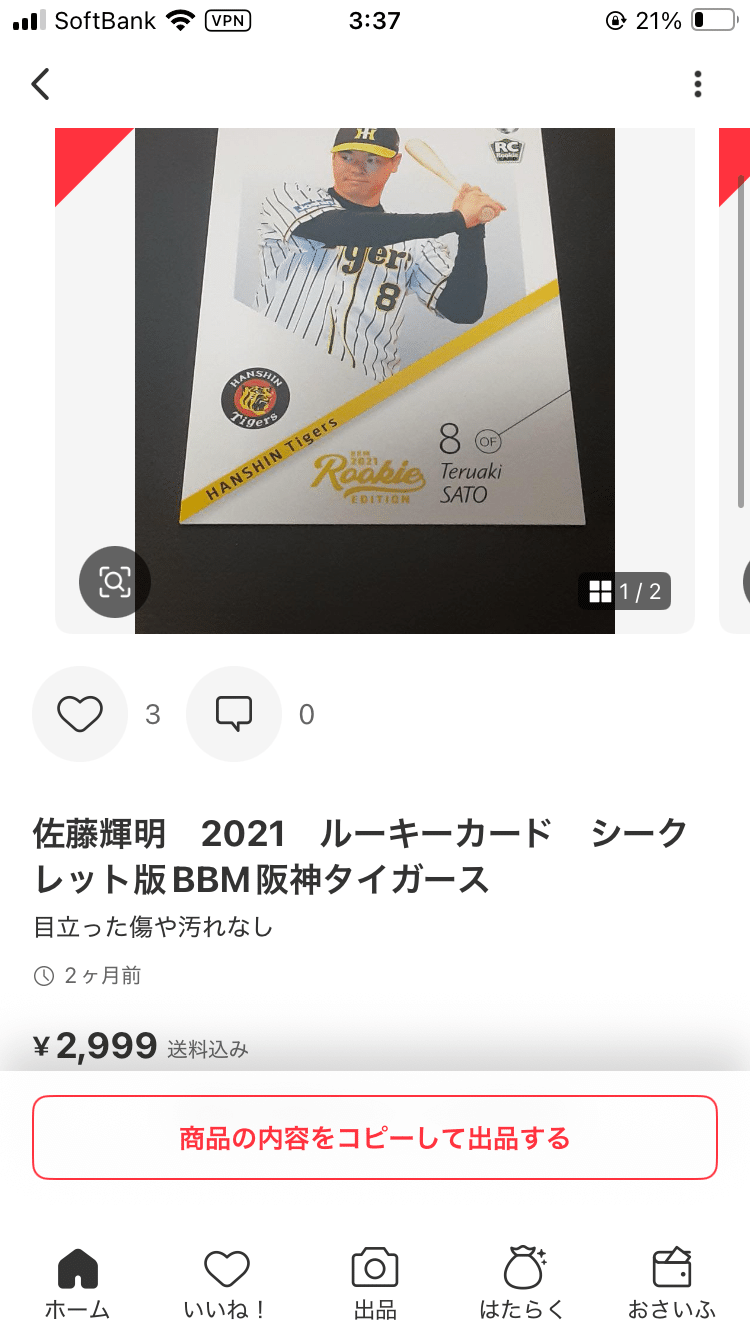The height and width of the screenshot is (1334, 750).
Task: Switch to the ホーム tab
Action: click(77, 1281)
